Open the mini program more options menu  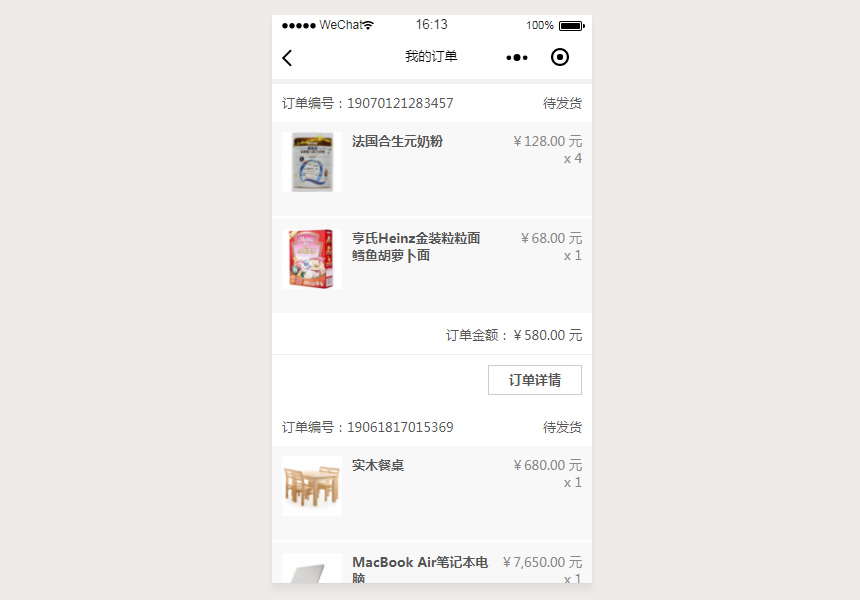516,58
